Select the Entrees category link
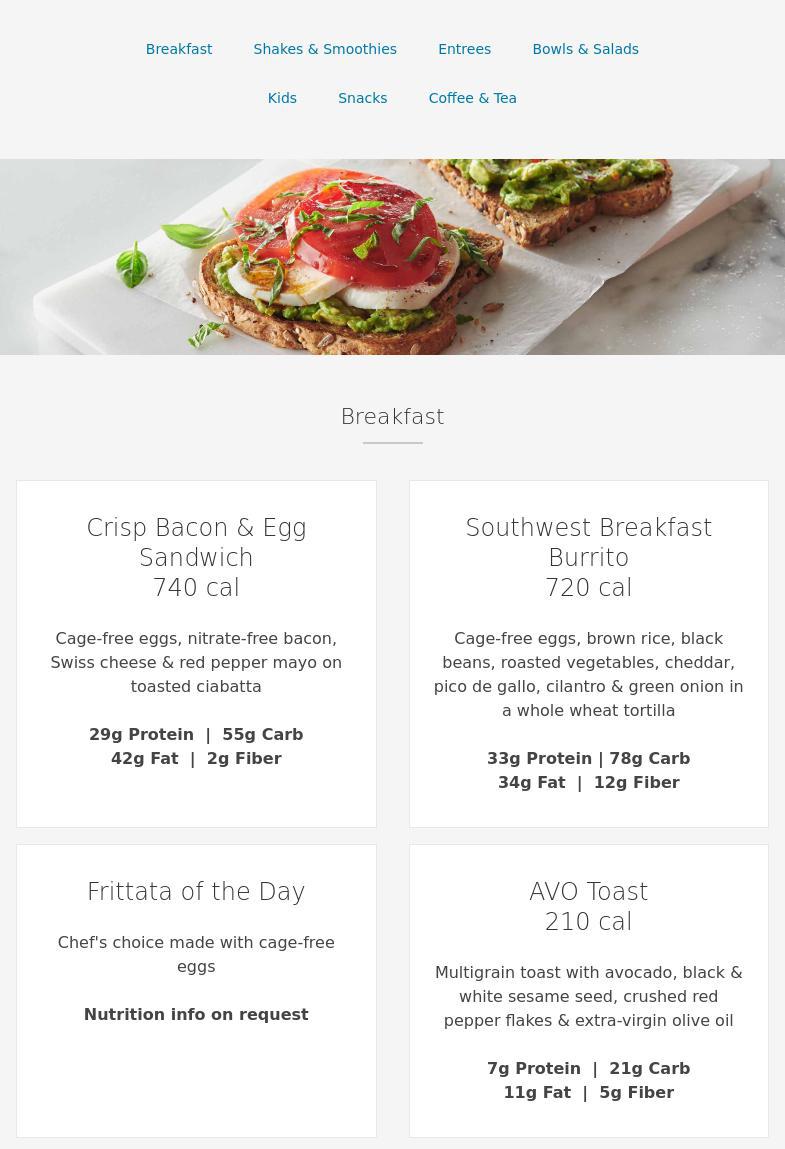The width and height of the screenshot is (785, 1149). 464,49
